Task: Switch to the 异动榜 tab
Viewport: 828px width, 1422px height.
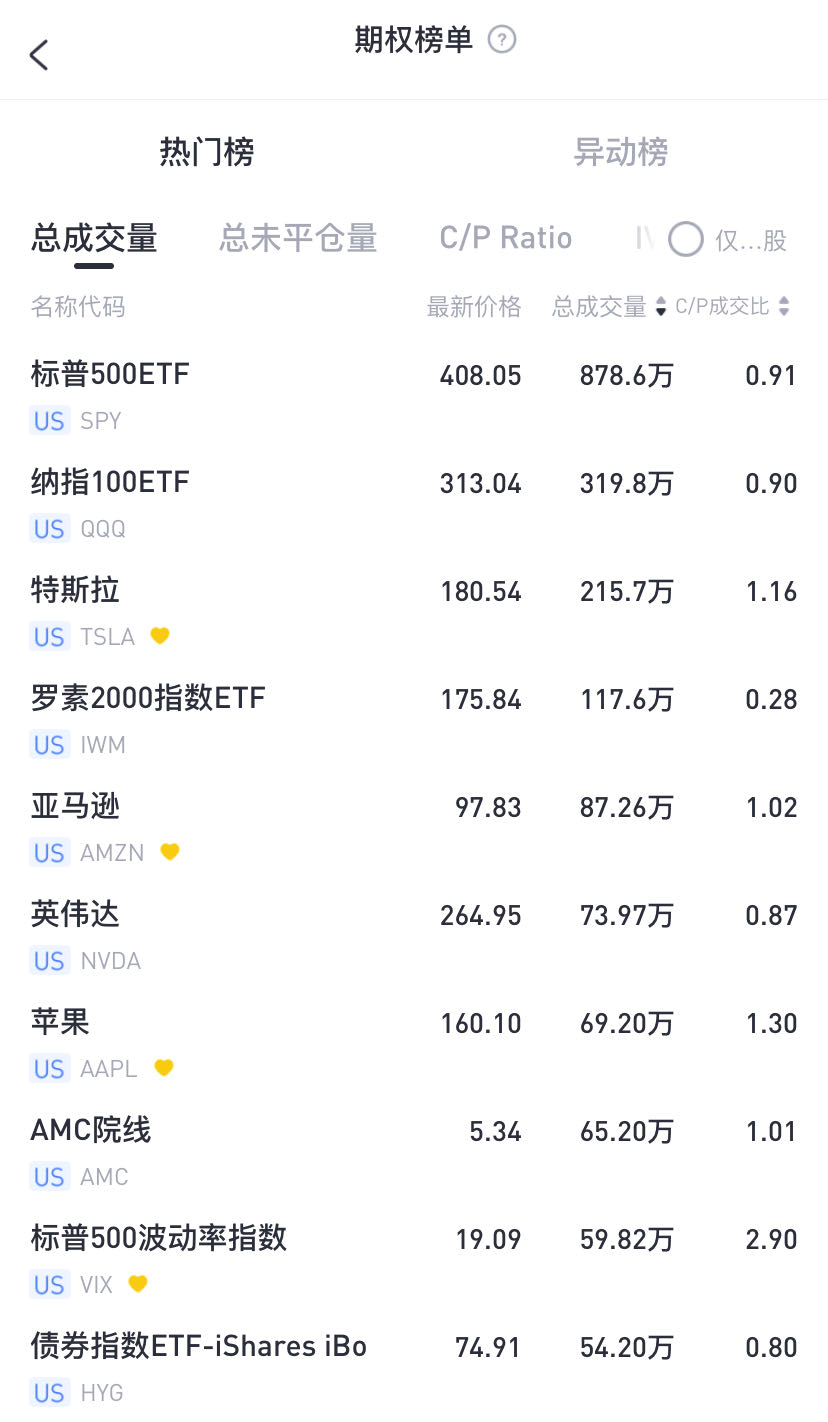Action: pos(621,152)
